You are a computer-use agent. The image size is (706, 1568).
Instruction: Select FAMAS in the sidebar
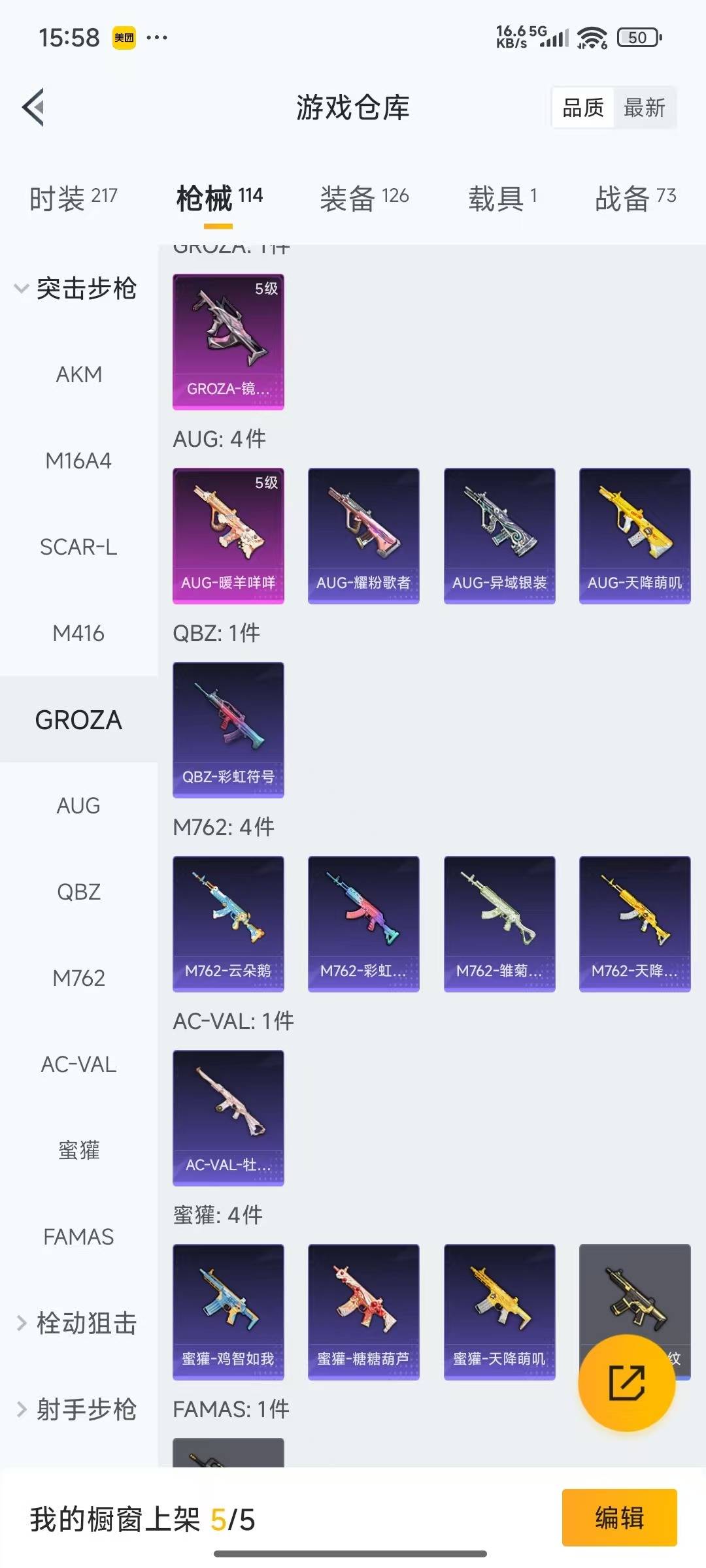click(78, 1237)
